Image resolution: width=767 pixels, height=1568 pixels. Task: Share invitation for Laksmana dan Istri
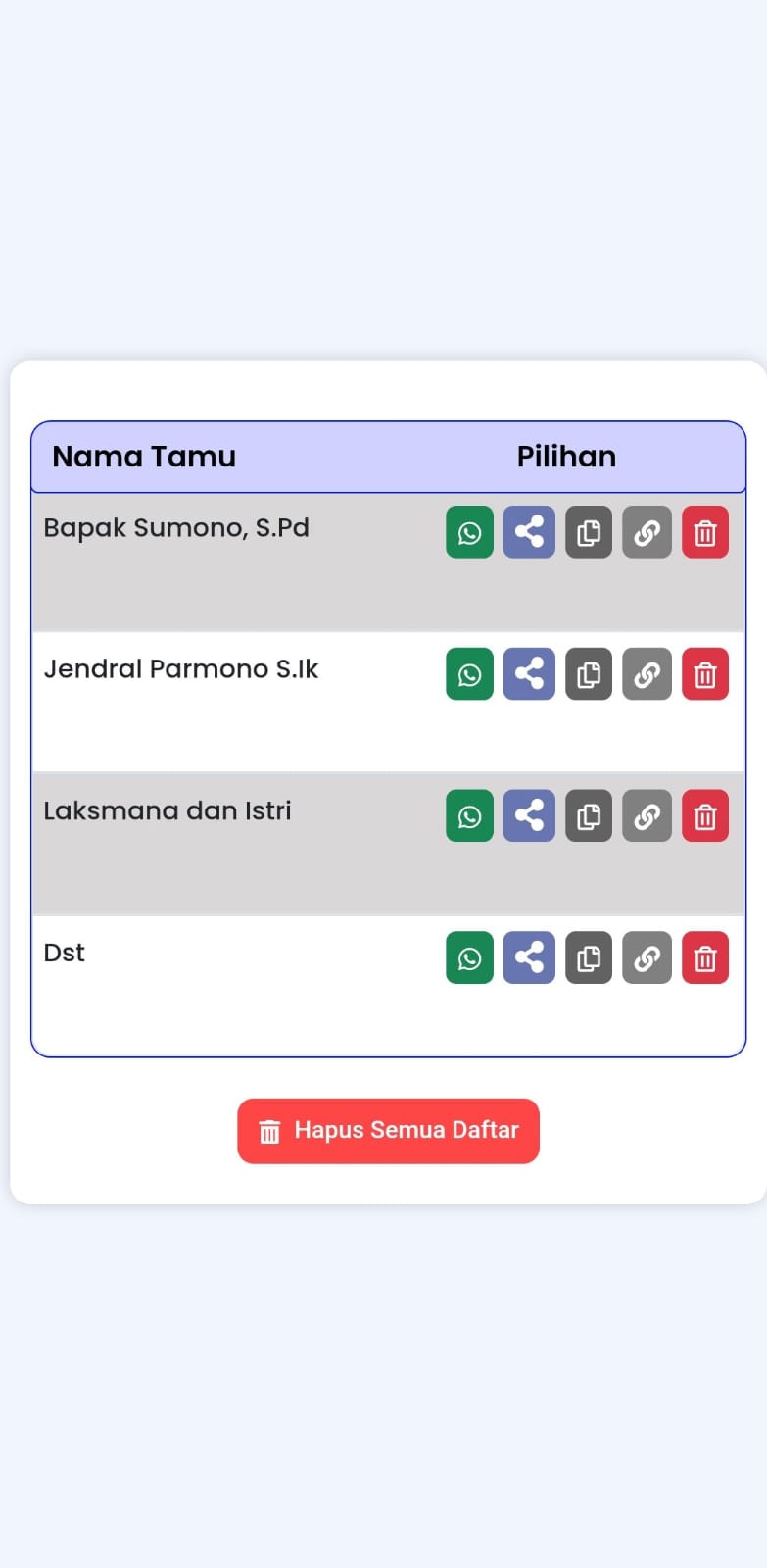click(x=529, y=815)
